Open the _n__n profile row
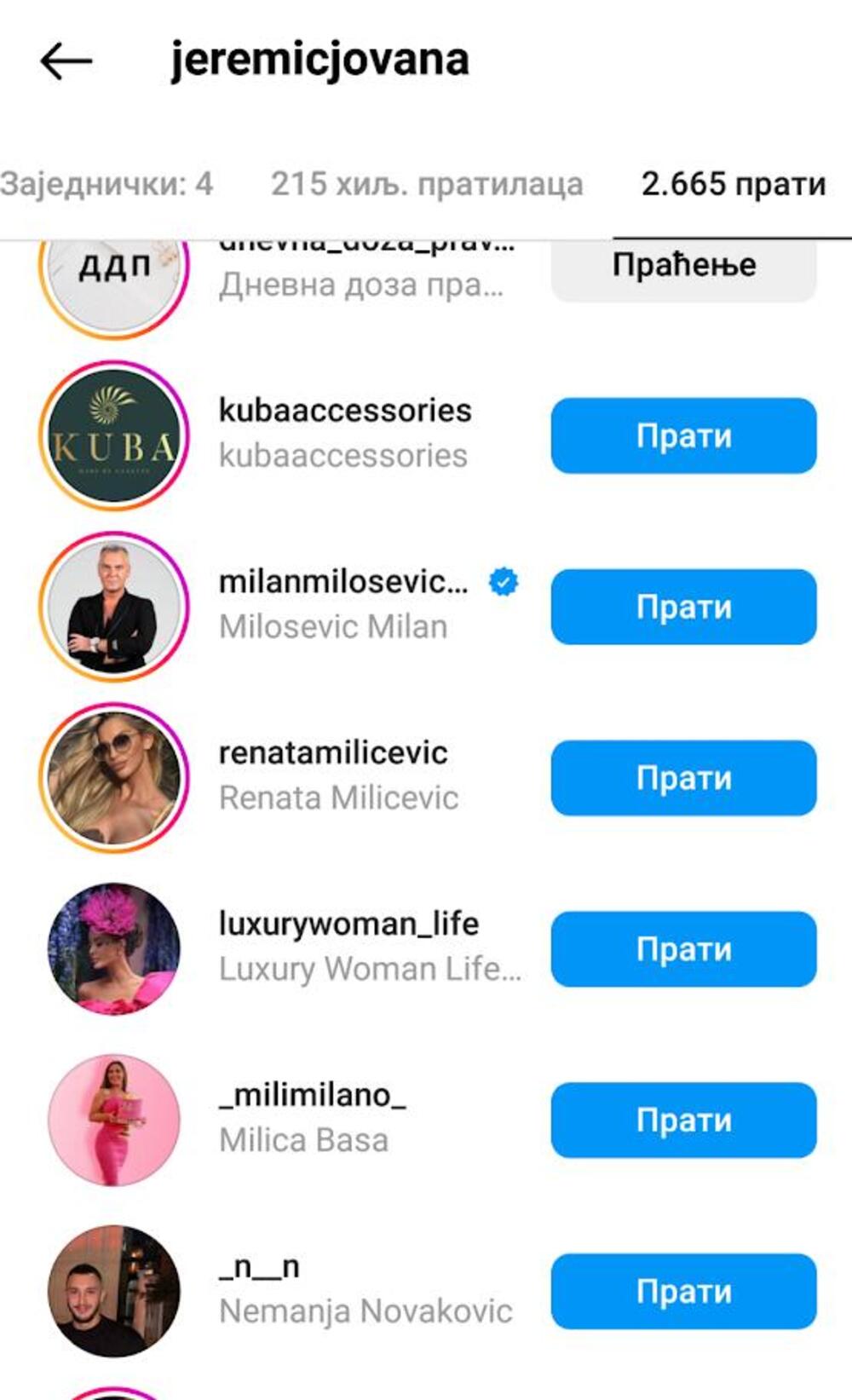The image size is (852, 1400). tap(365, 1289)
